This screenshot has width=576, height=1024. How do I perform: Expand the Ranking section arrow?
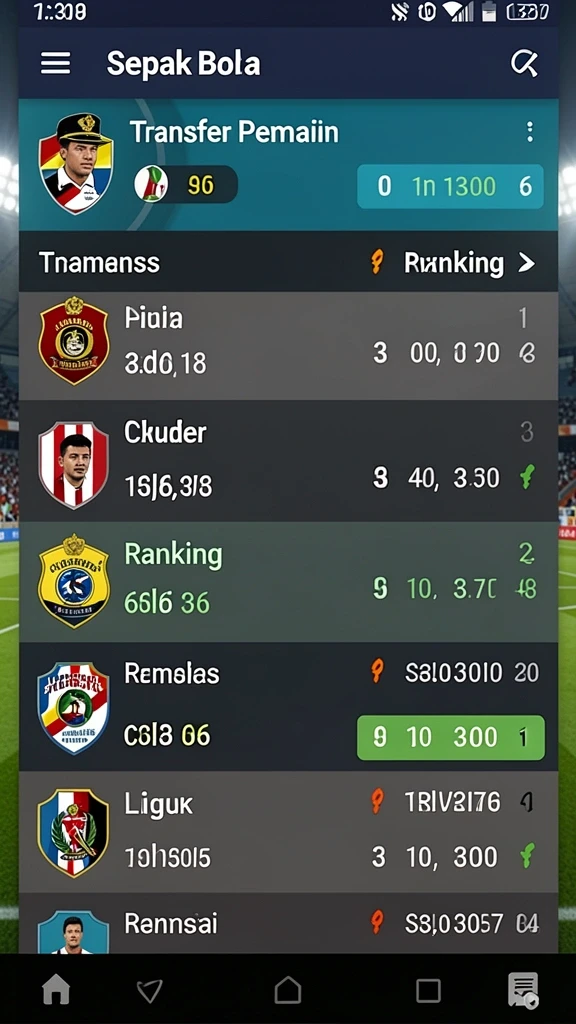click(x=526, y=263)
